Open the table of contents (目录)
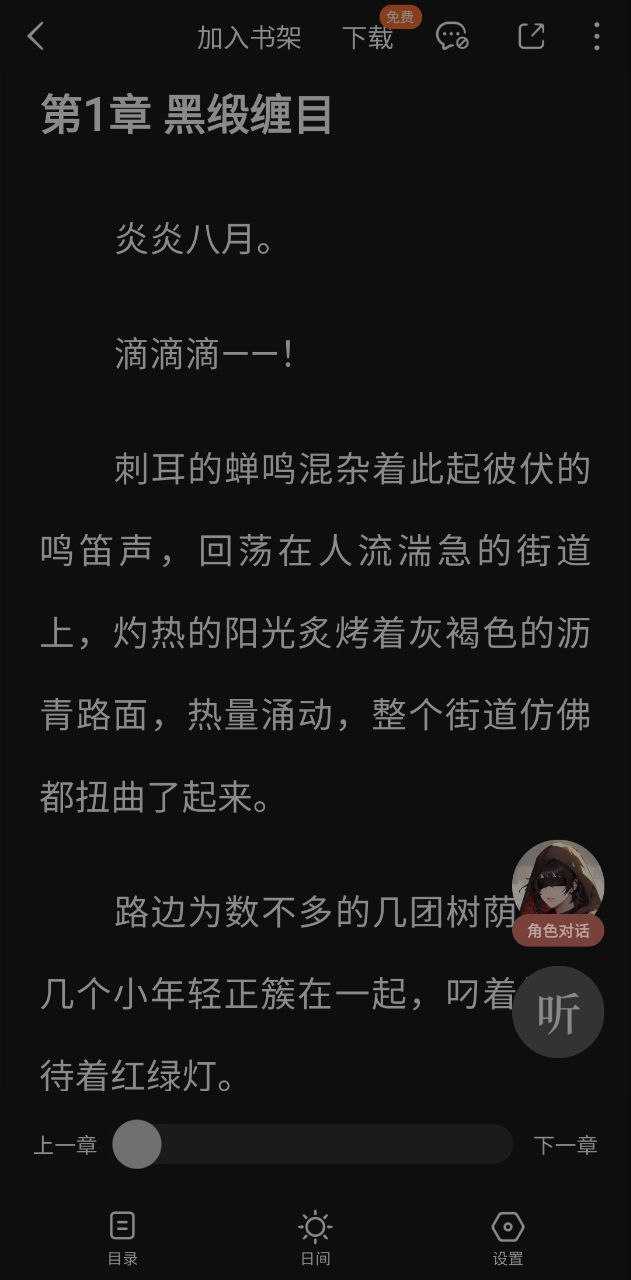 coord(122,1236)
